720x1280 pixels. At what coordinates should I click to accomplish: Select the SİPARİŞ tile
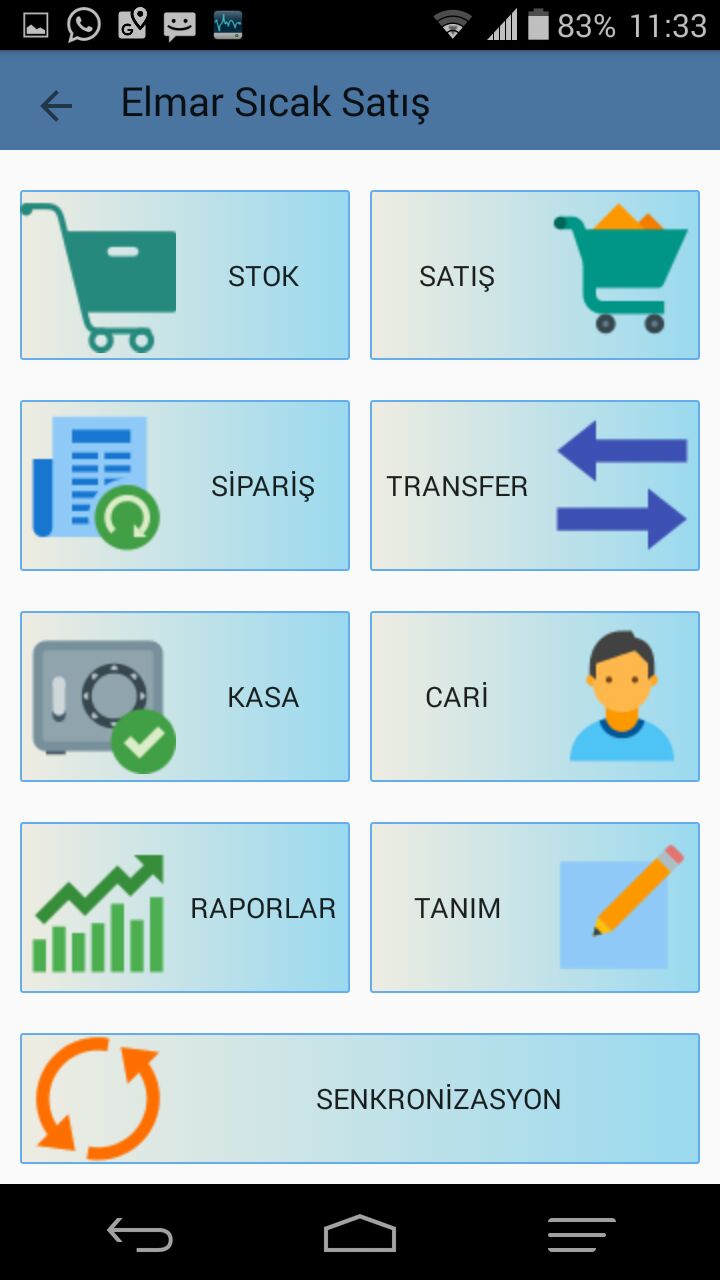pos(185,486)
